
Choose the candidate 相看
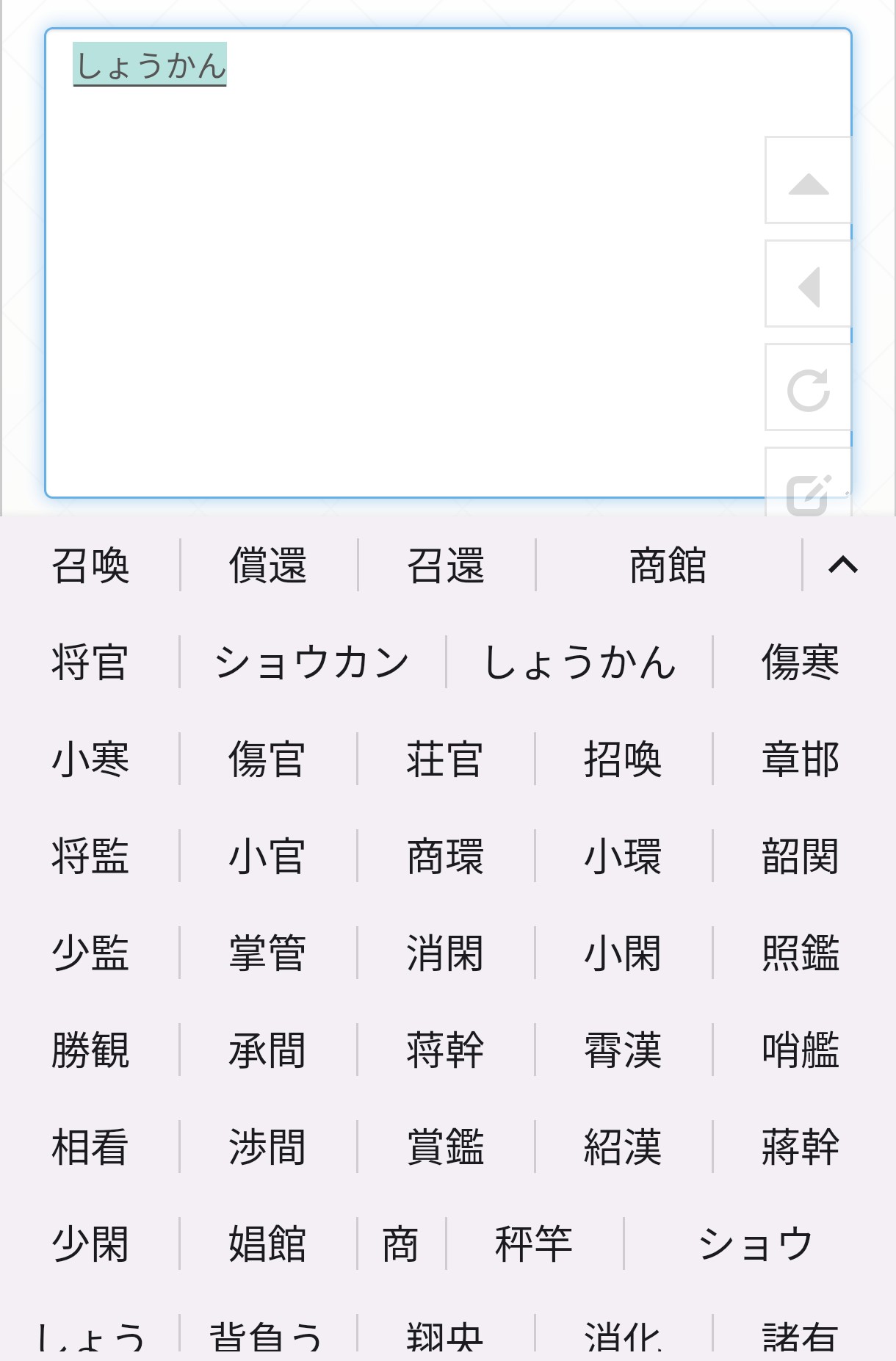(90, 1147)
